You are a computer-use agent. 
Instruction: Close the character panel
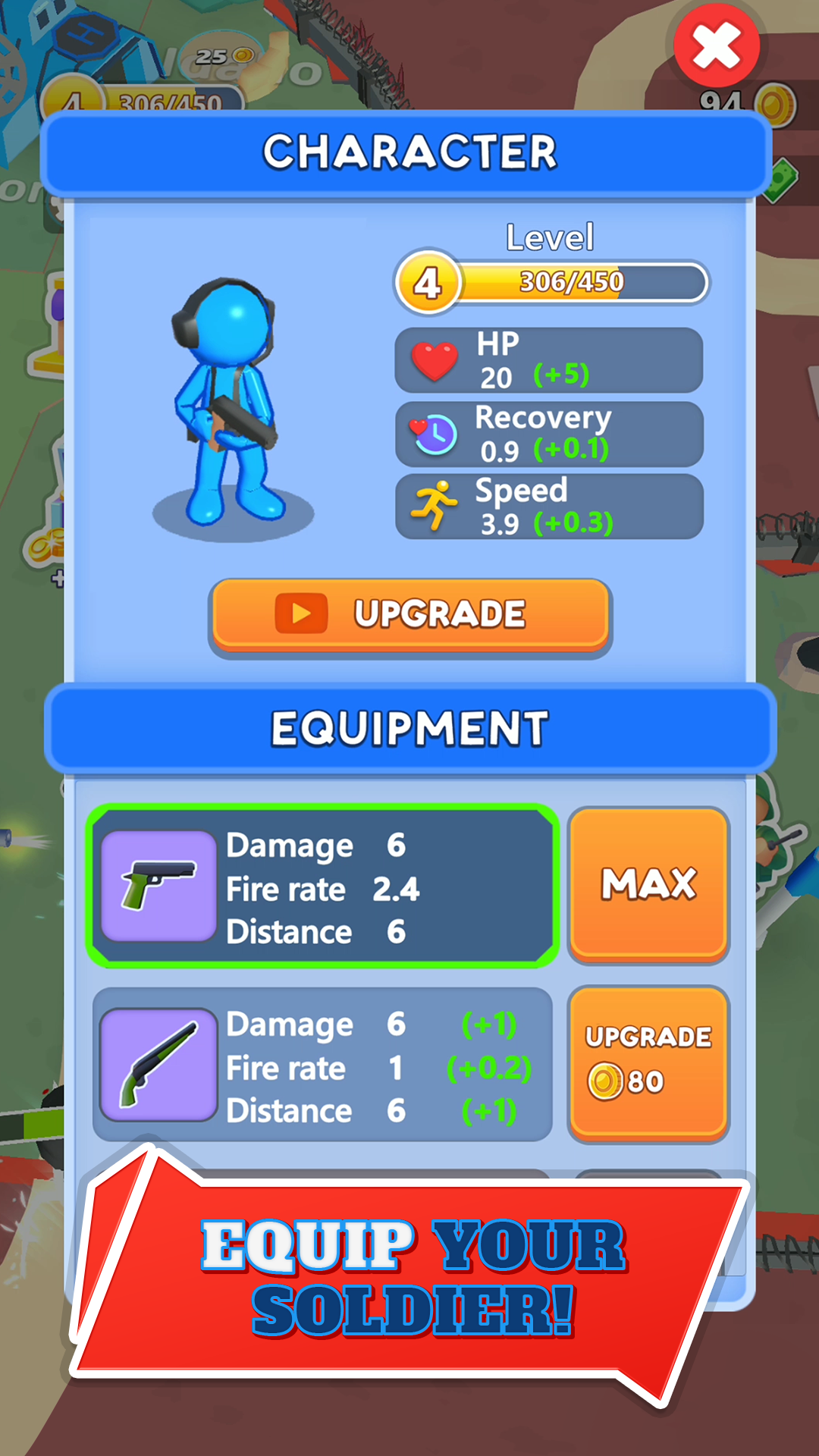(716, 45)
